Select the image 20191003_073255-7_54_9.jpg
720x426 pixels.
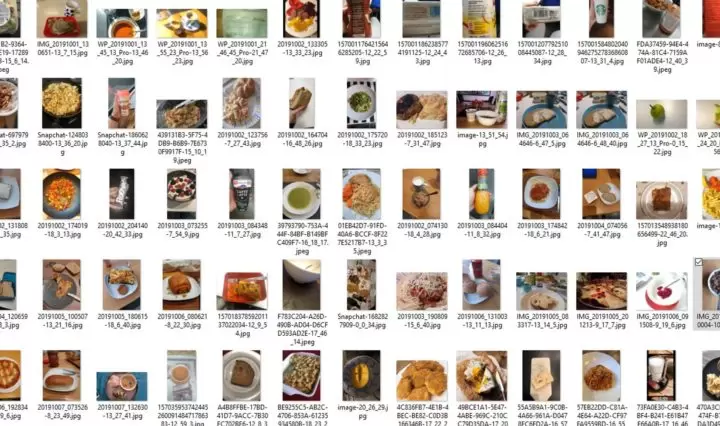coord(181,194)
